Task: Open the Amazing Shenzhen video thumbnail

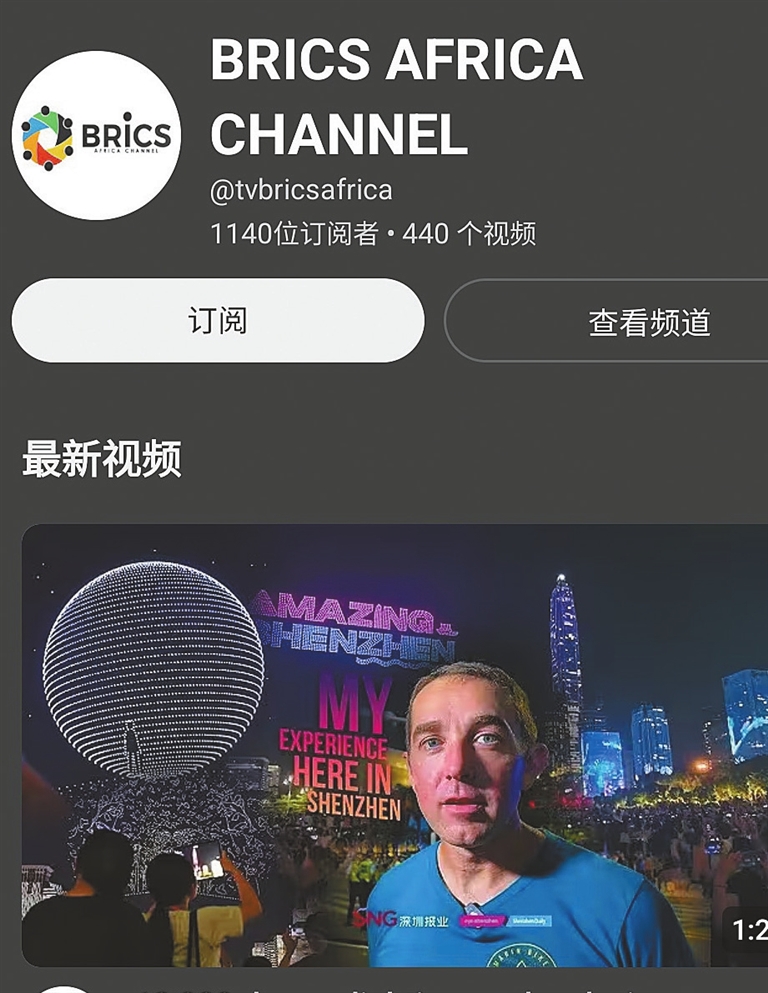Action: pos(395,745)
